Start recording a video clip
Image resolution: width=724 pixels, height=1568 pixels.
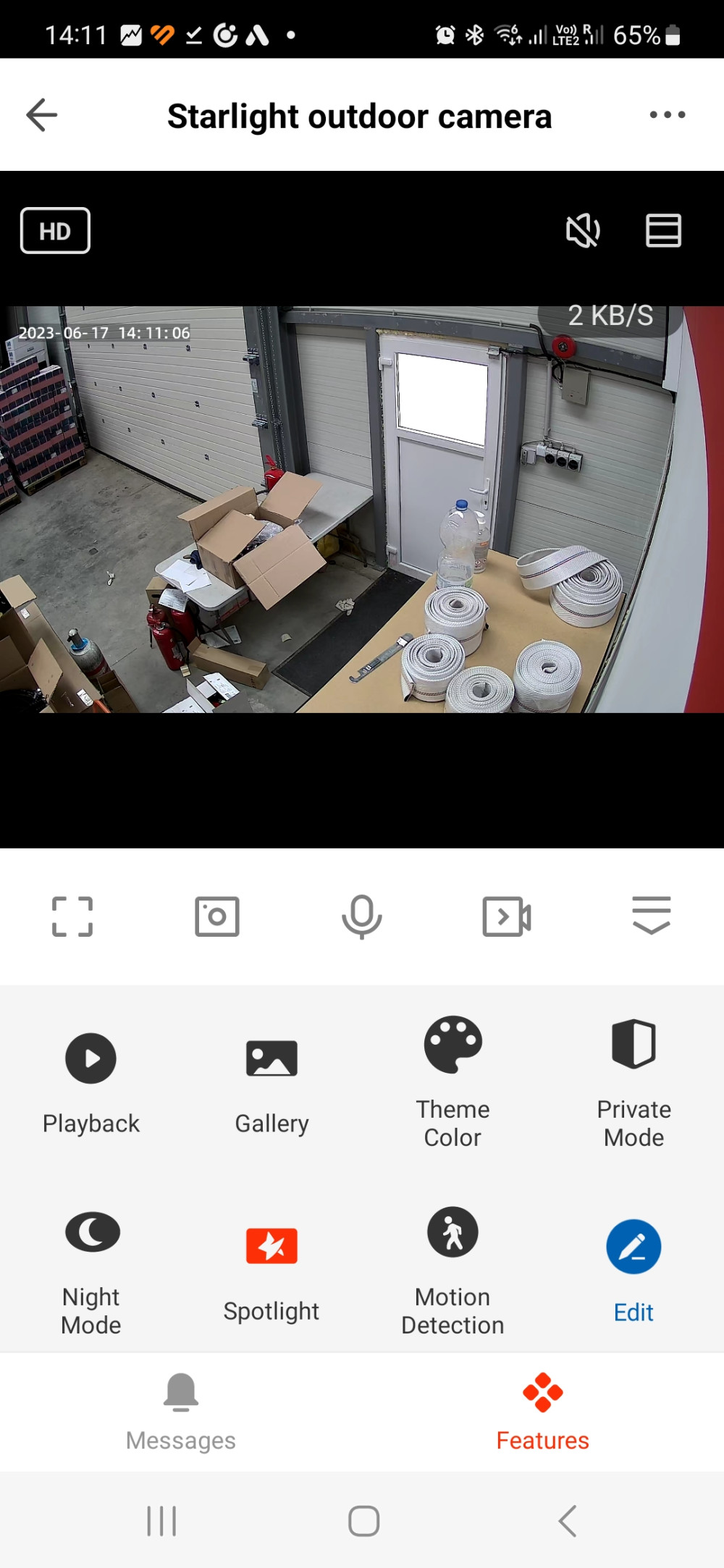click(507, 916)
